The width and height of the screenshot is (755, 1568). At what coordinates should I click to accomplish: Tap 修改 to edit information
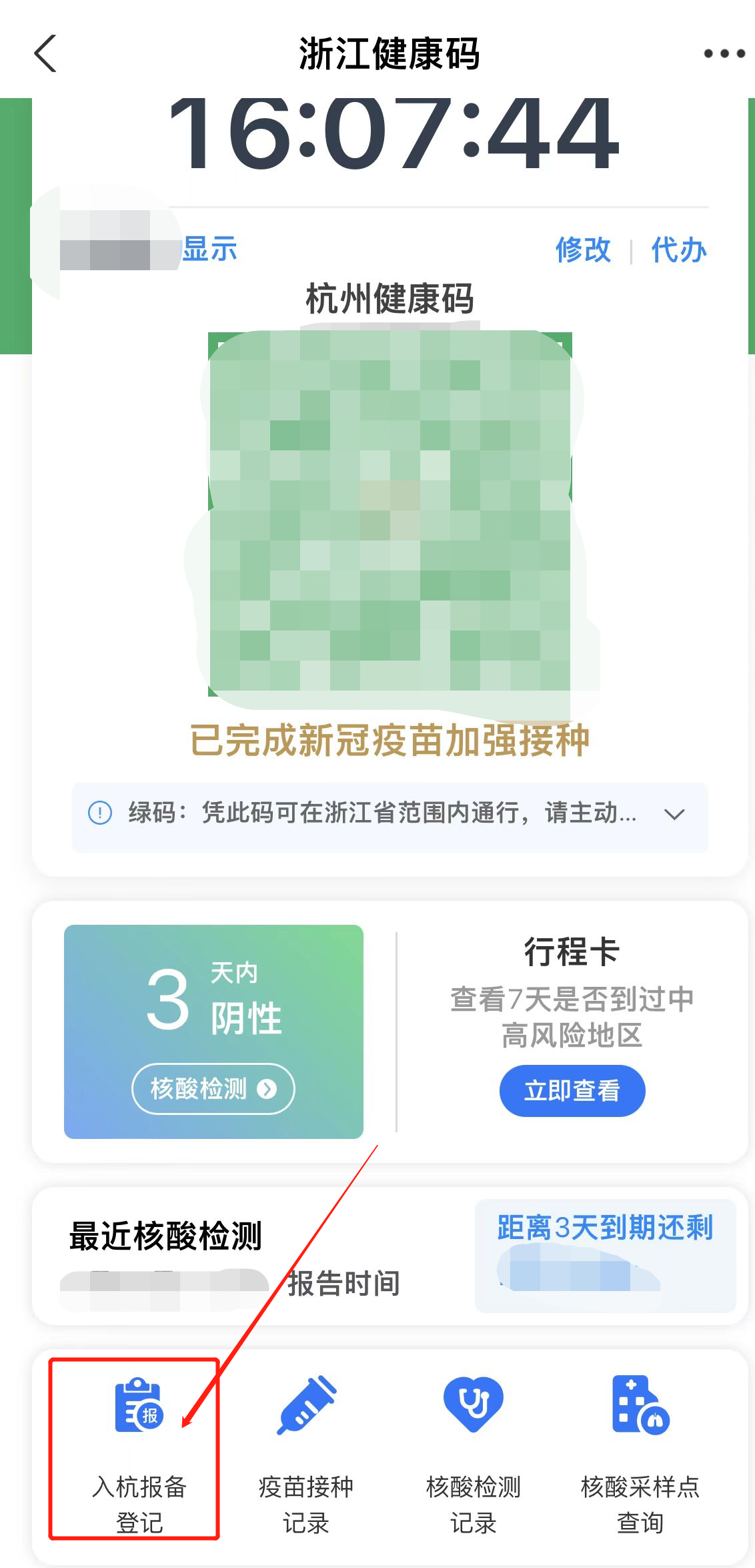[583, 250]
